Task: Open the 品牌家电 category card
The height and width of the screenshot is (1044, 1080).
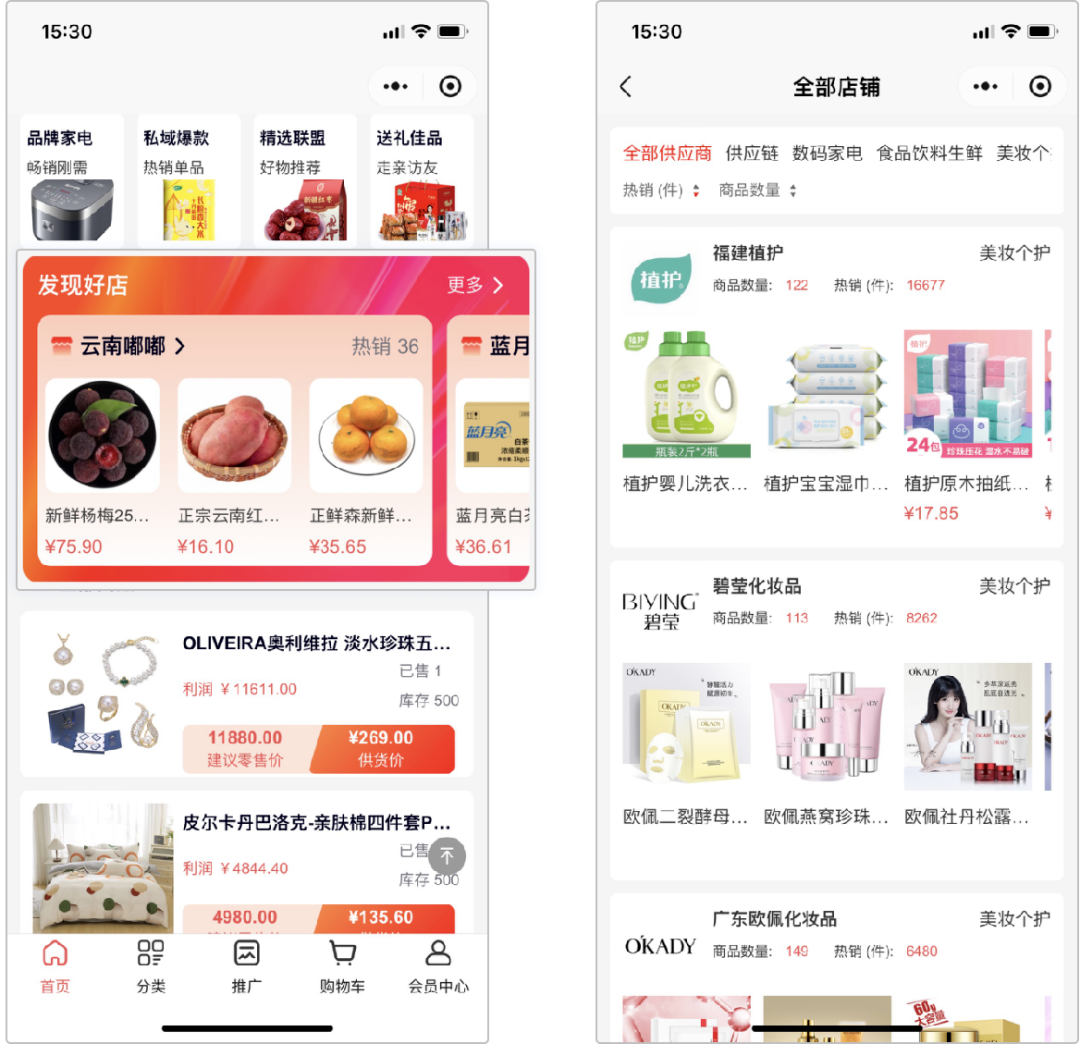Action: click(x=71, y=180)
